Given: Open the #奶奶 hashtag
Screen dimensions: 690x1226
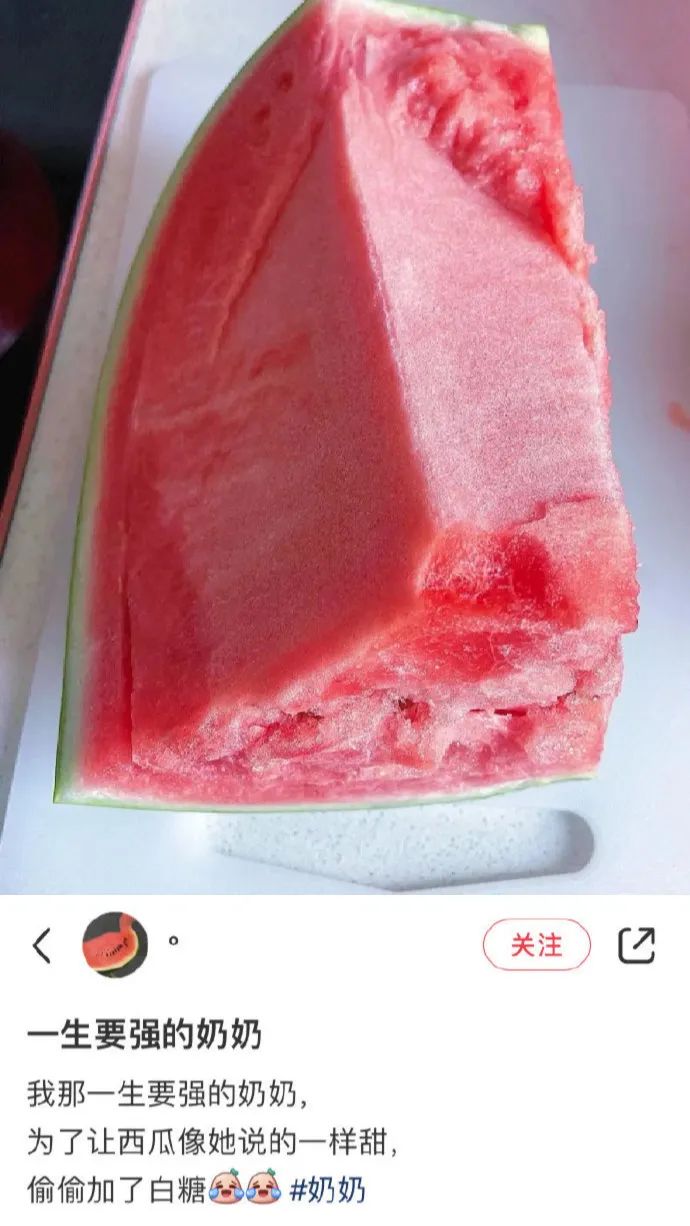Looking at the screenshot, I should [327, 1190].
